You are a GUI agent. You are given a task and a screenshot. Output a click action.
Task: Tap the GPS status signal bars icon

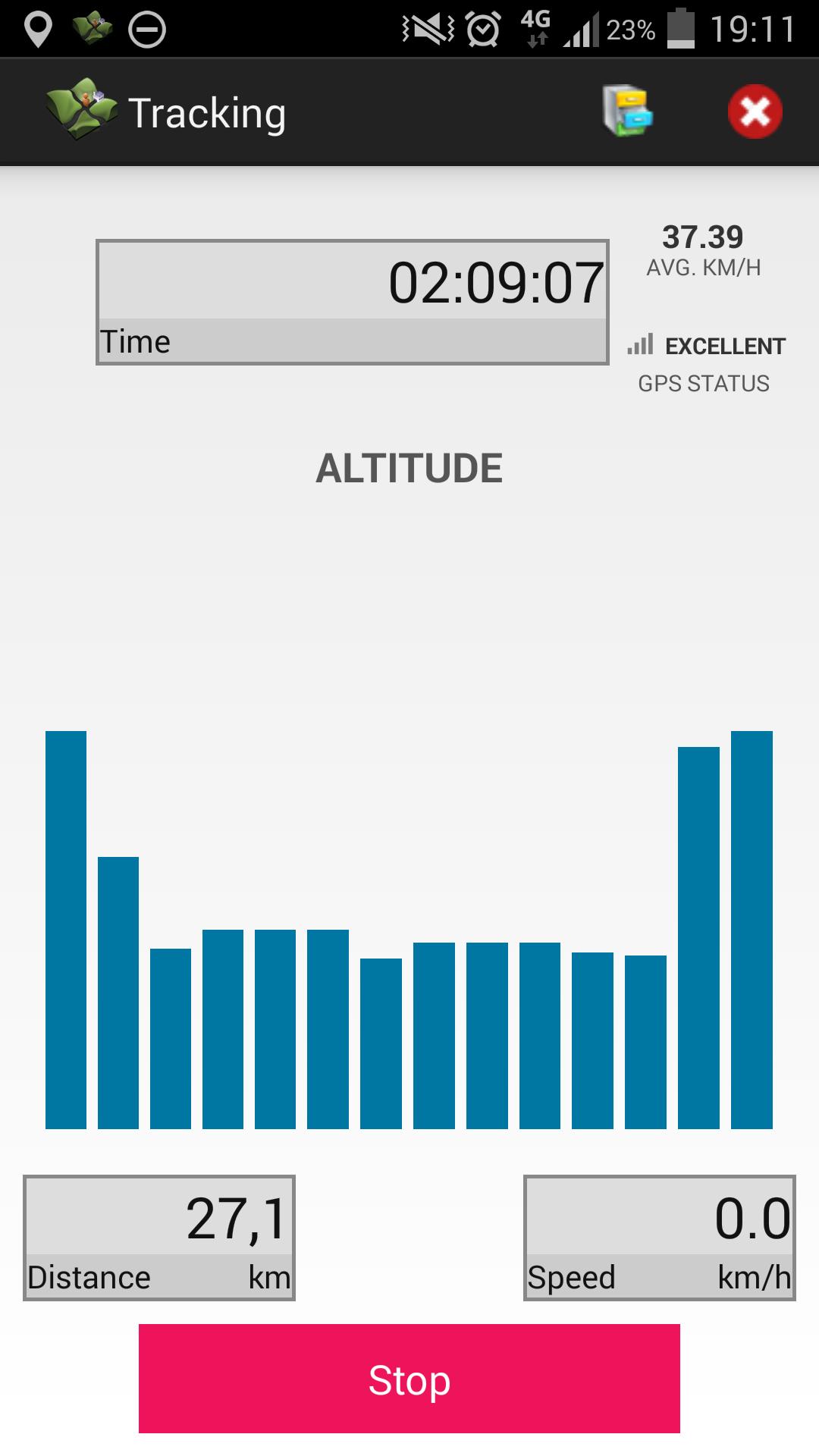[x=641, y=346]
